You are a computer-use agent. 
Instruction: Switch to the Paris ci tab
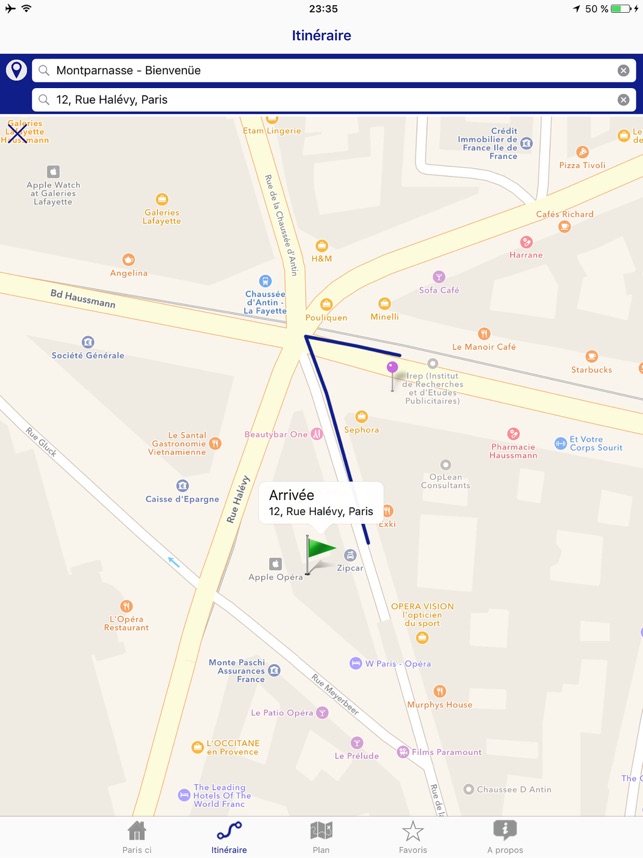[137, 837]
